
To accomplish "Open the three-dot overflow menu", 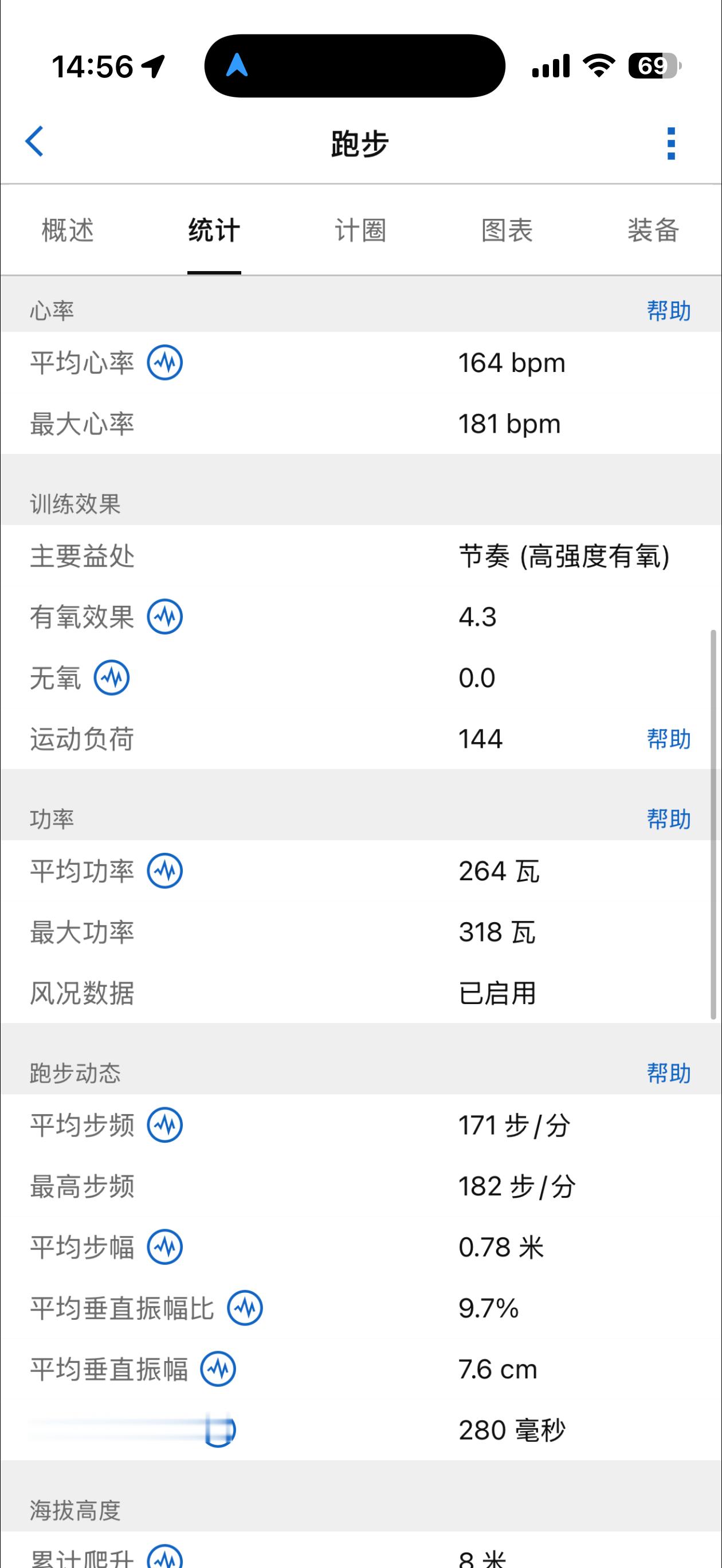I will coord(670,145).
